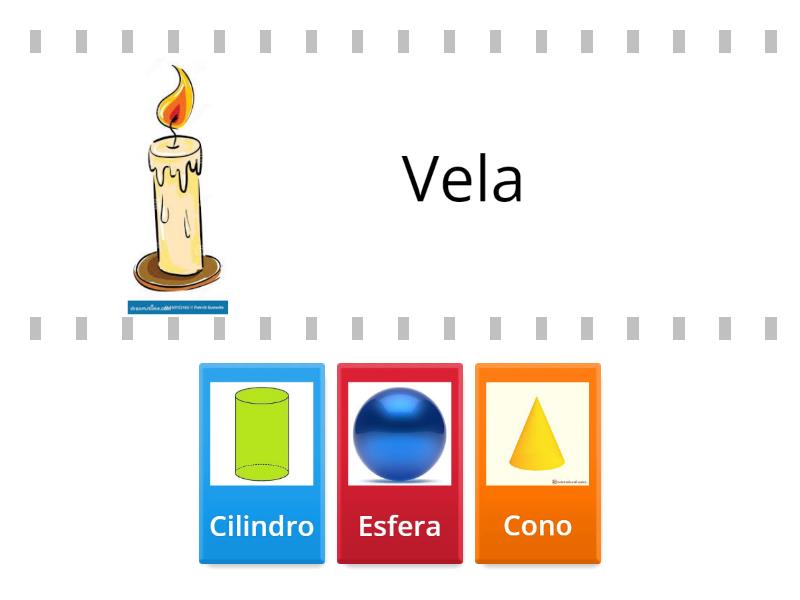Select the Cilindro answer card
This screenshot has width=800, height=600.
262,463
